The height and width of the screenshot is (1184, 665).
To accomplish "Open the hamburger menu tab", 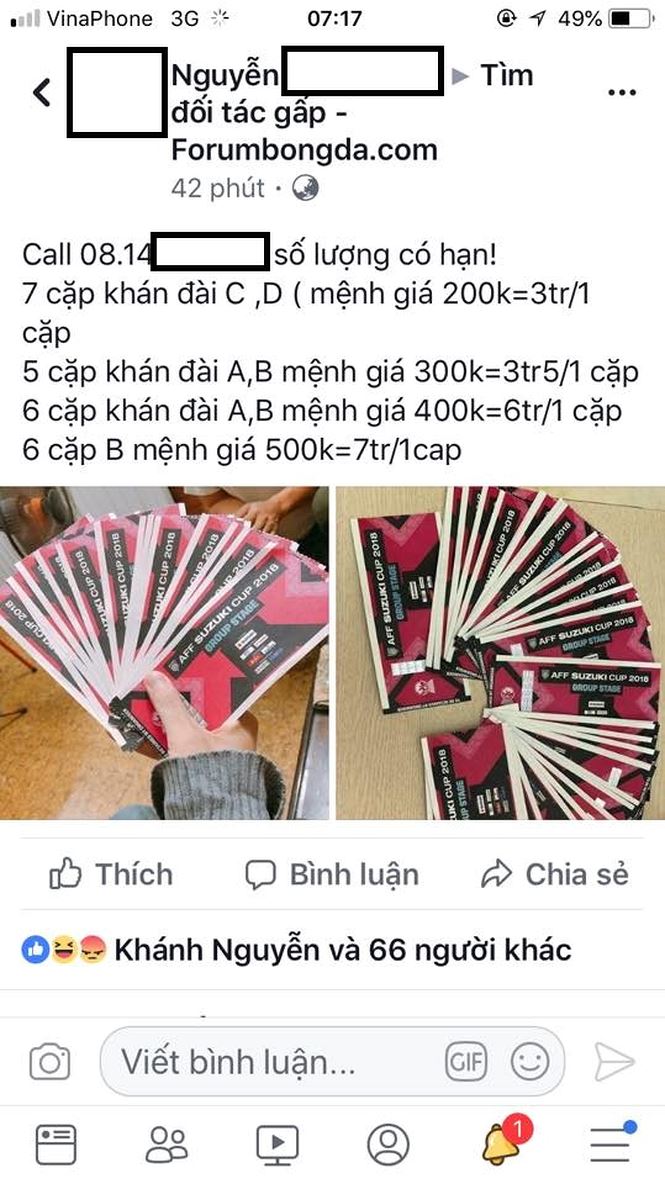I will pos(611,1143).
